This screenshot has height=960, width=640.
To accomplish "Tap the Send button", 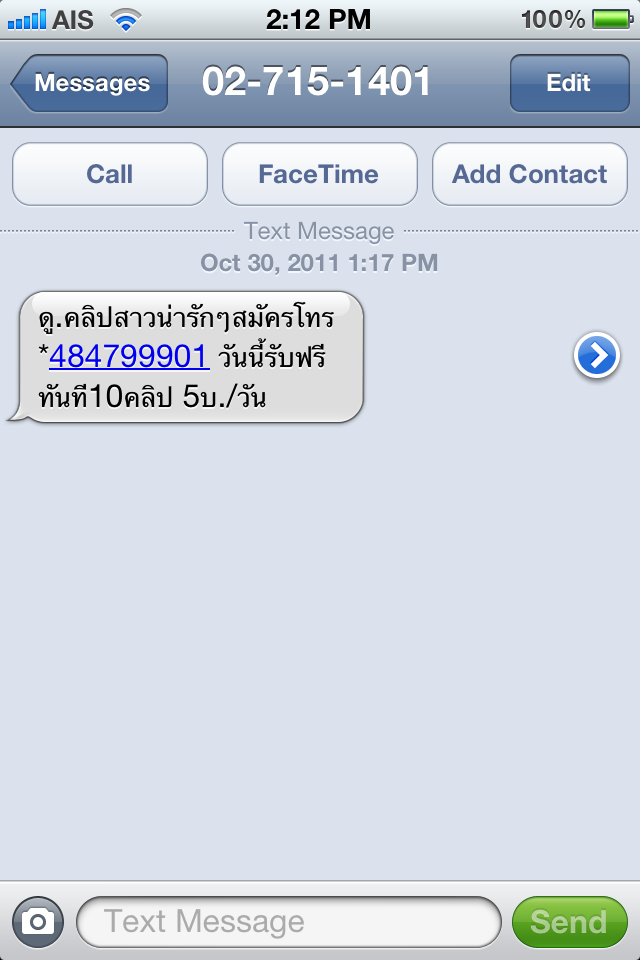I will tap(568, 921).
